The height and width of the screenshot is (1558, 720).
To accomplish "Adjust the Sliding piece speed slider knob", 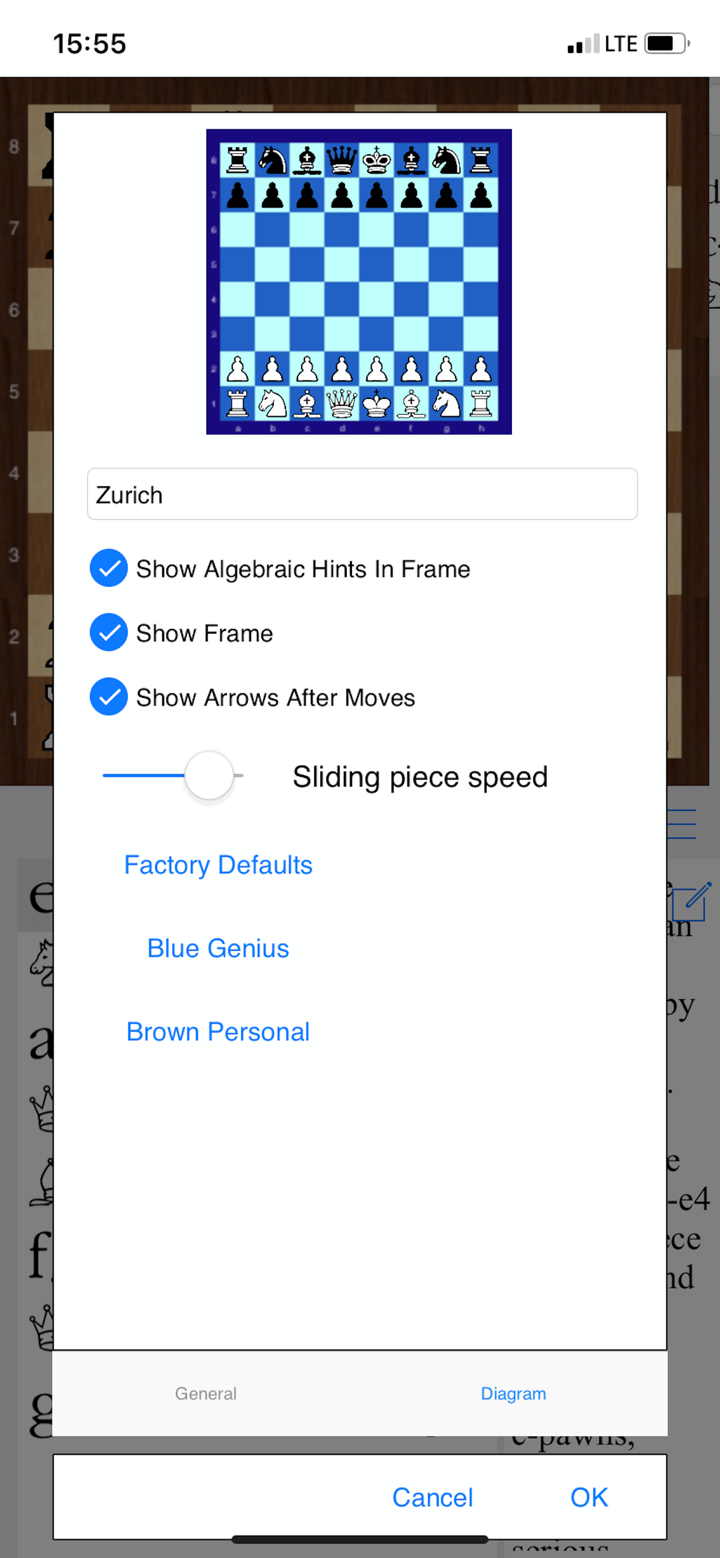I will 209,775.
